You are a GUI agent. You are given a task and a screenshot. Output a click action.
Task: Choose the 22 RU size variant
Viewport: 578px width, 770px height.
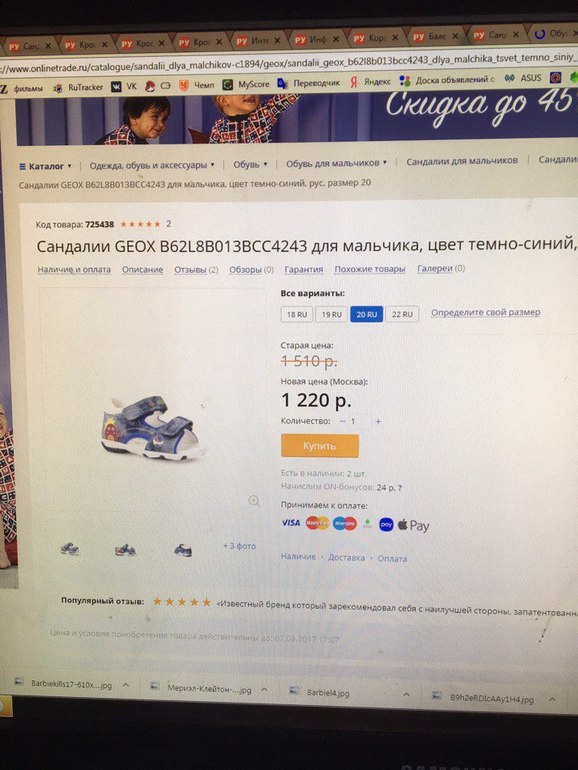[402, 314]
